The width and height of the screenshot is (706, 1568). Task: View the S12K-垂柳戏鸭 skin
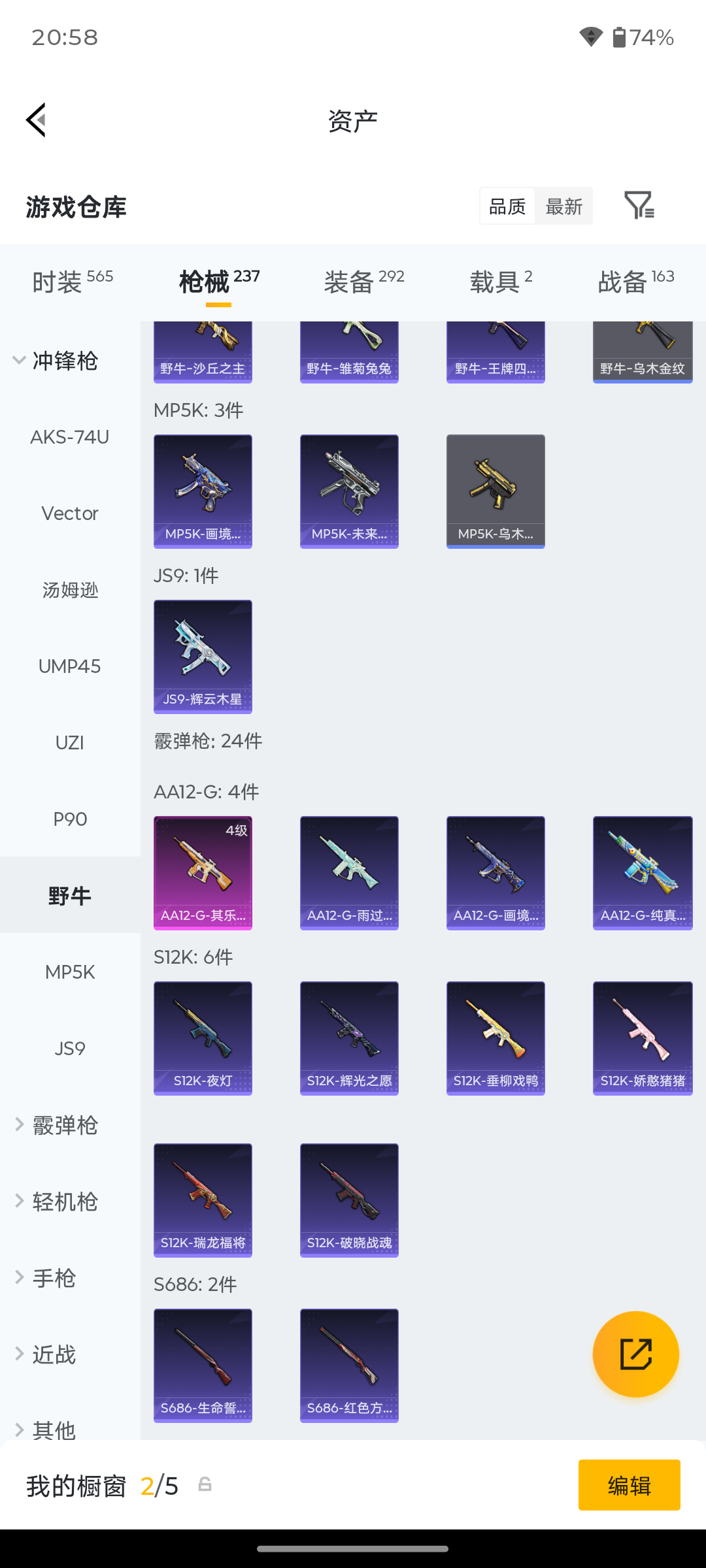click(x=496, y=1038)
